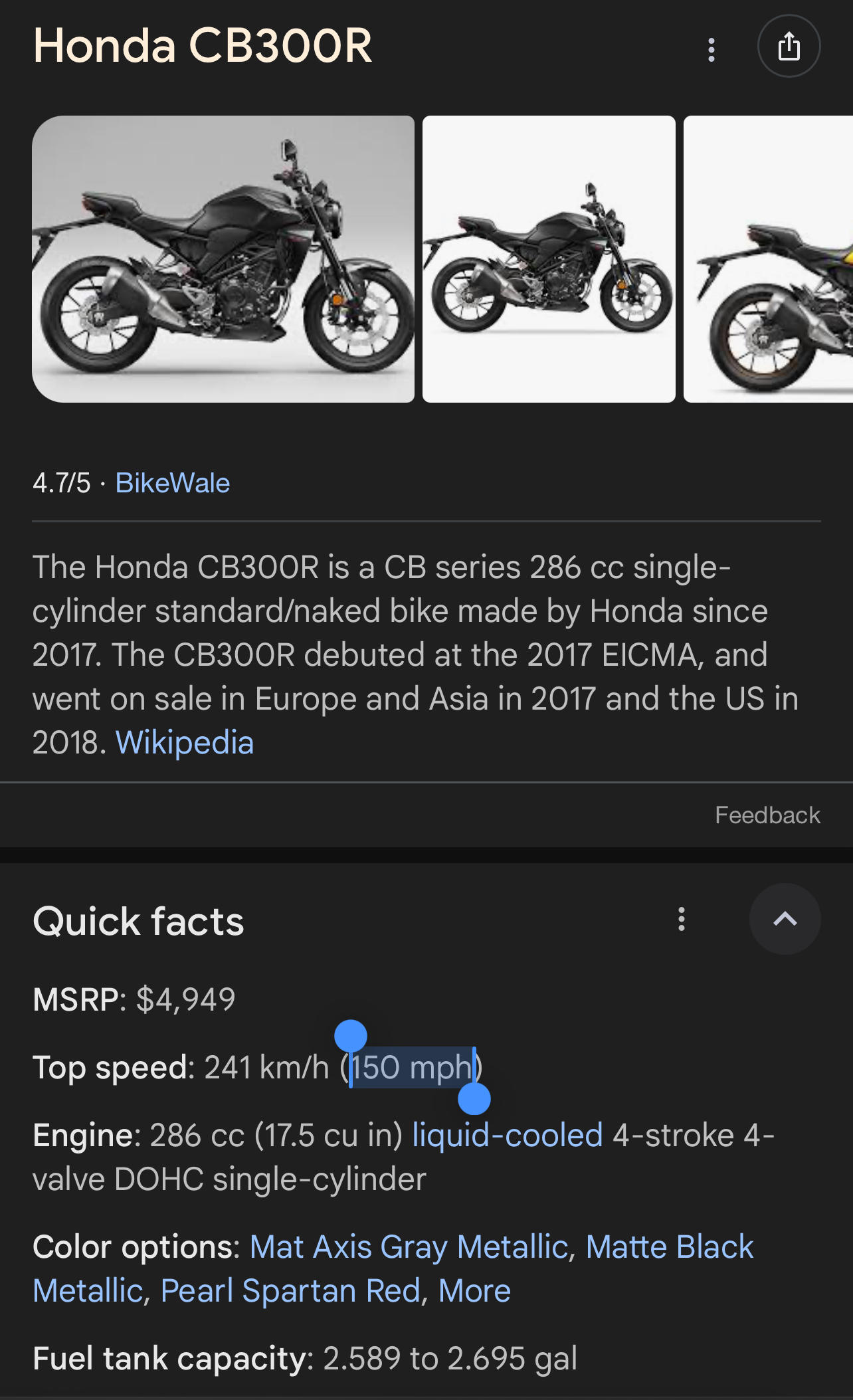Image resolution: width=853 pixels, height=1400 pixels.
Task: Follow the liquid-cooled engine link
Action: point(508,1136)
